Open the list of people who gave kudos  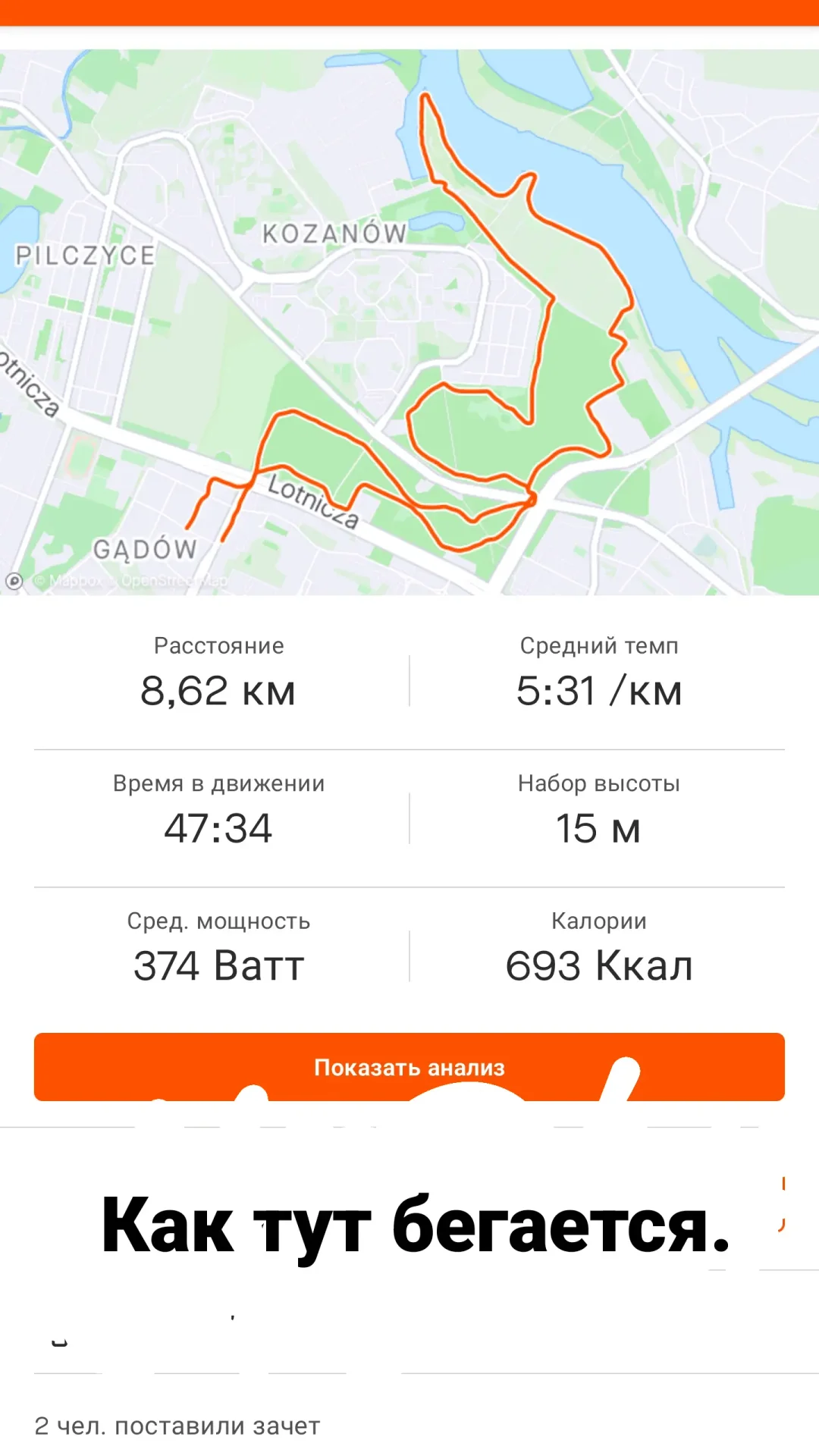pyautogui.click(x=177, y=1426)
